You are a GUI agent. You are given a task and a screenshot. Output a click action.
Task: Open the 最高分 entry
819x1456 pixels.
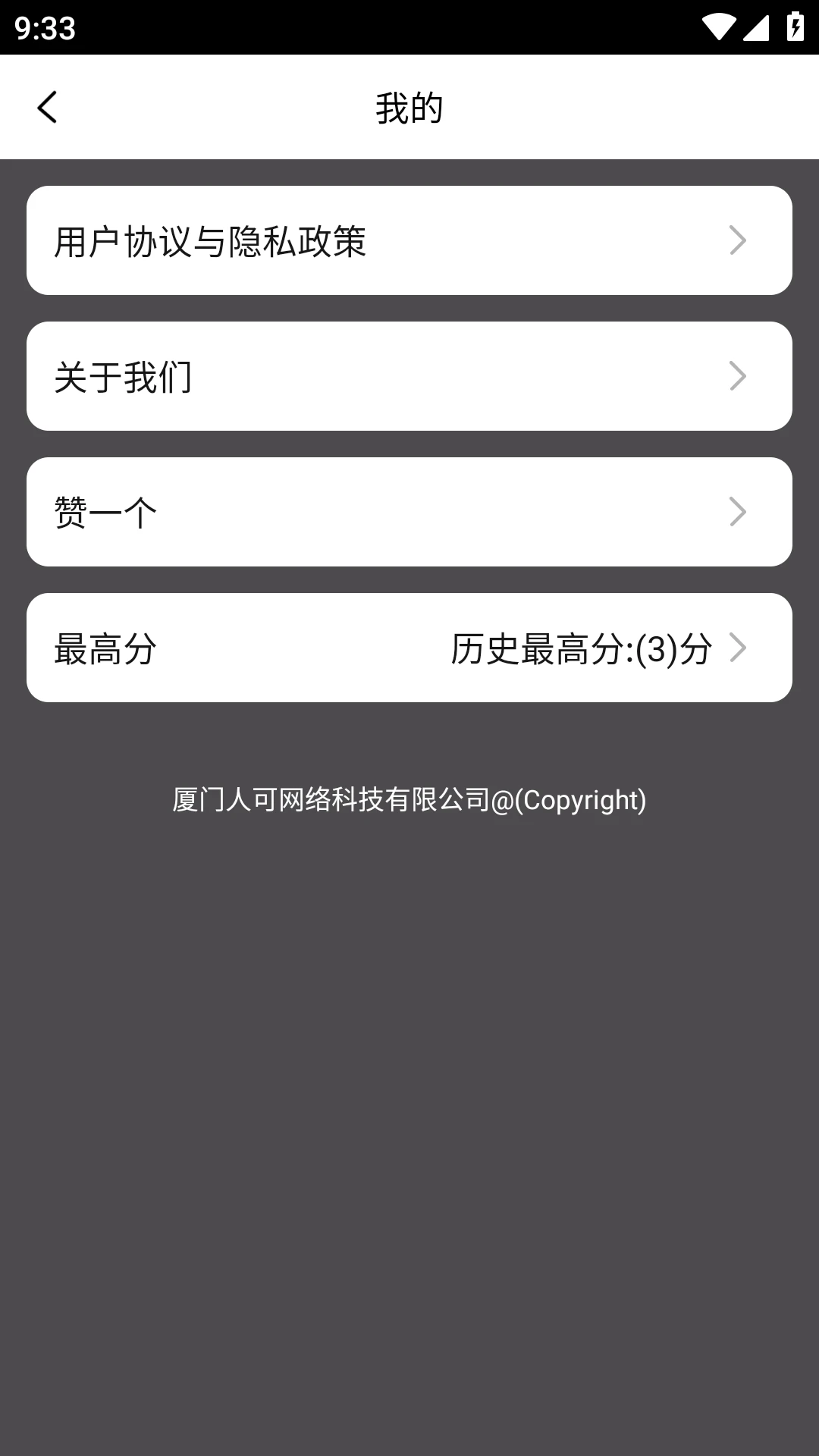(103, 647)
